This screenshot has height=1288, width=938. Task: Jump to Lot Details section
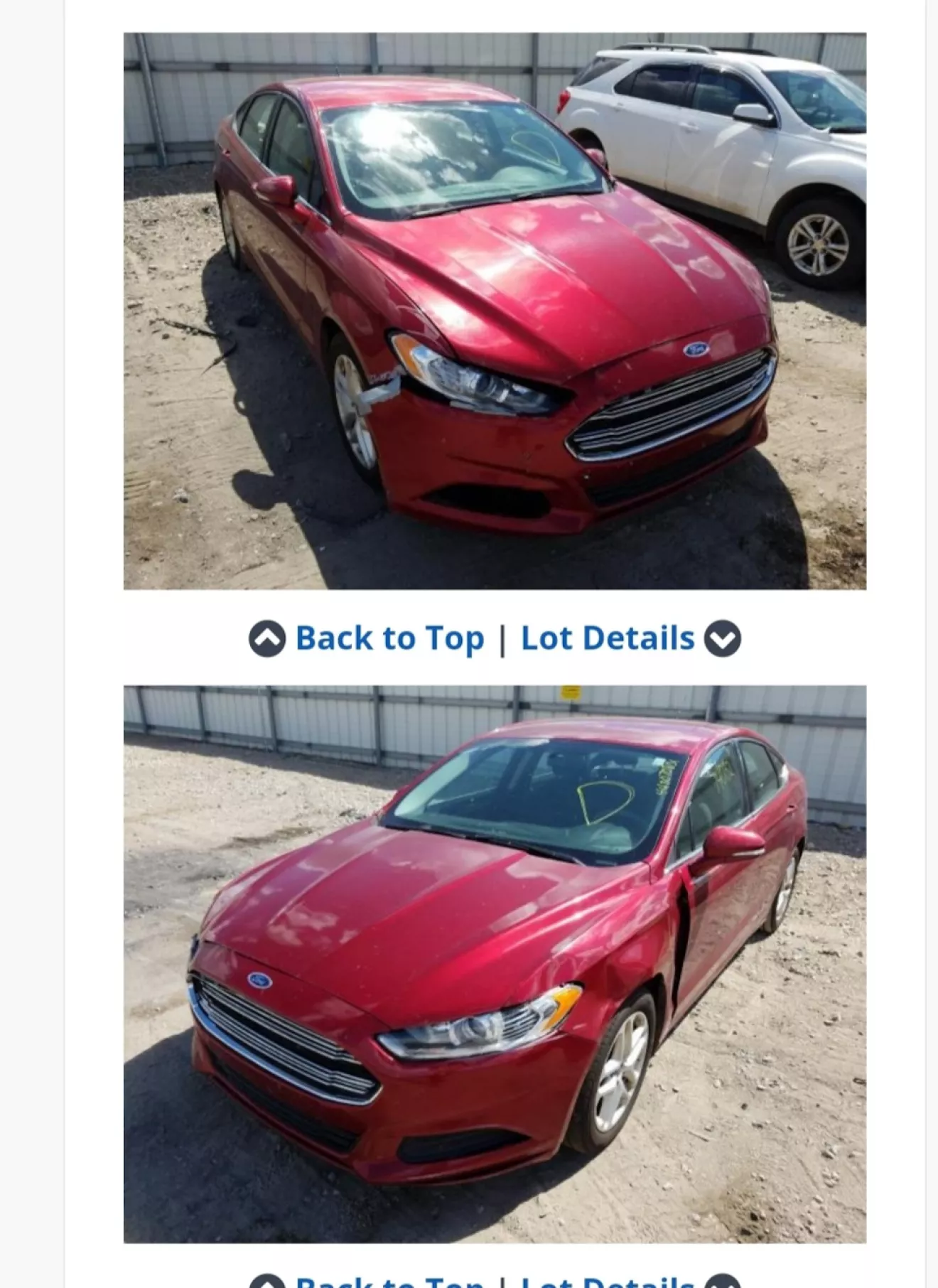(x=607, y=638)
